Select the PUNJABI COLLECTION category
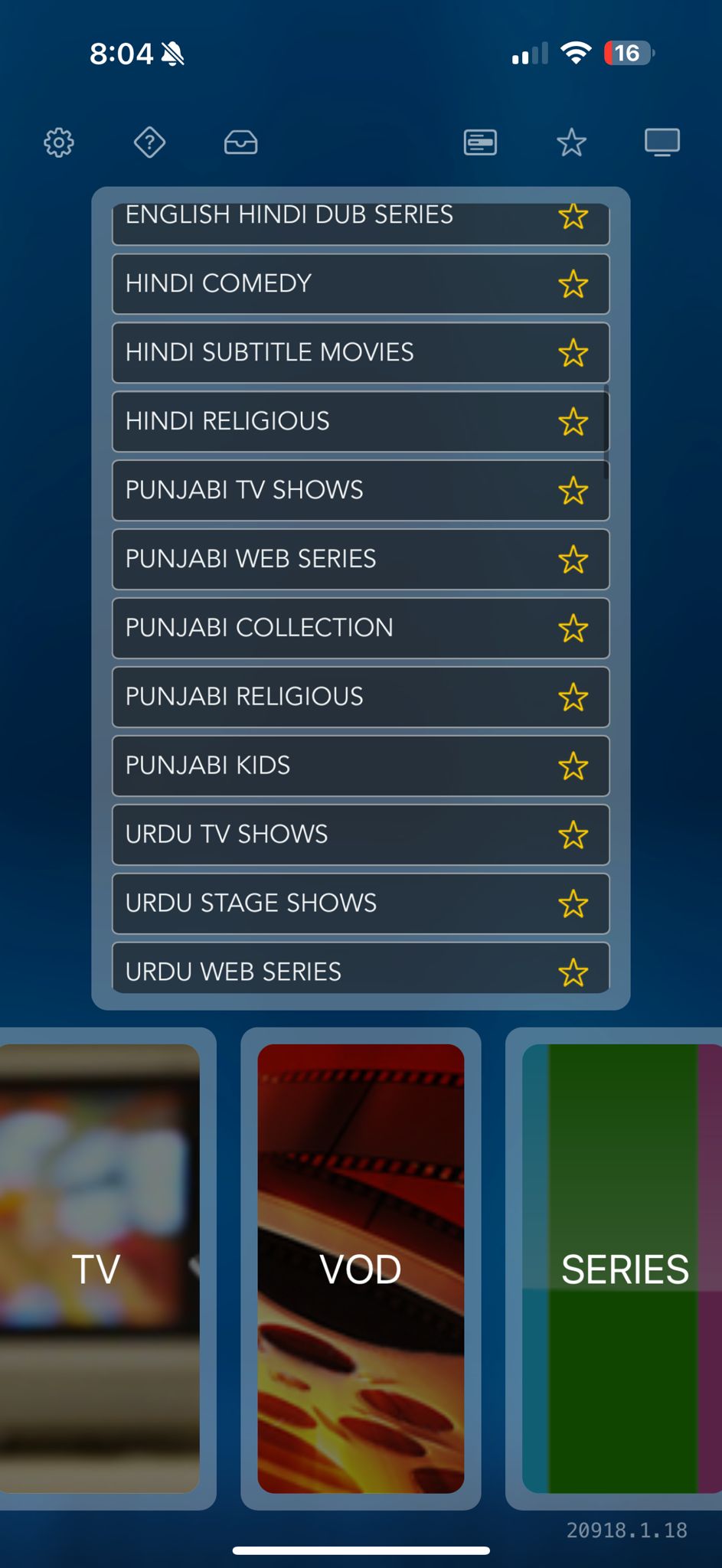722x1568 pixels. (322, 629)
